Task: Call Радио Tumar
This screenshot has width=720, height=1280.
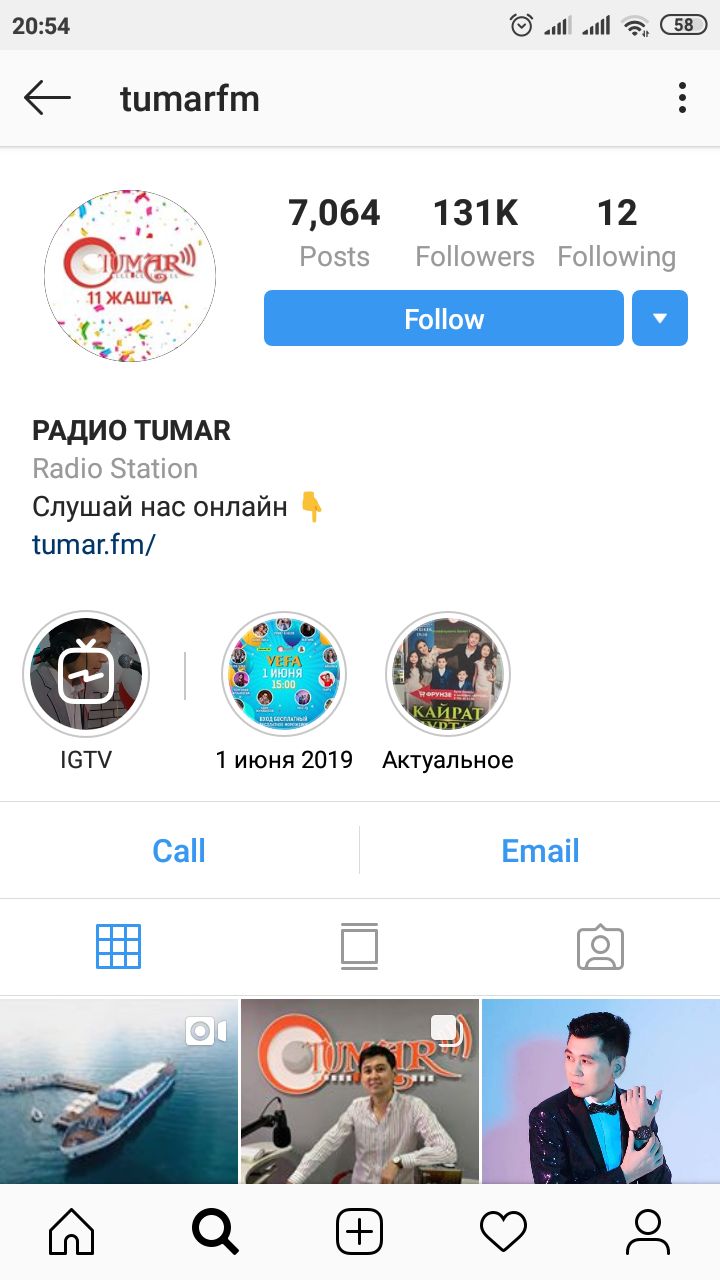Action: click(179, 851)
